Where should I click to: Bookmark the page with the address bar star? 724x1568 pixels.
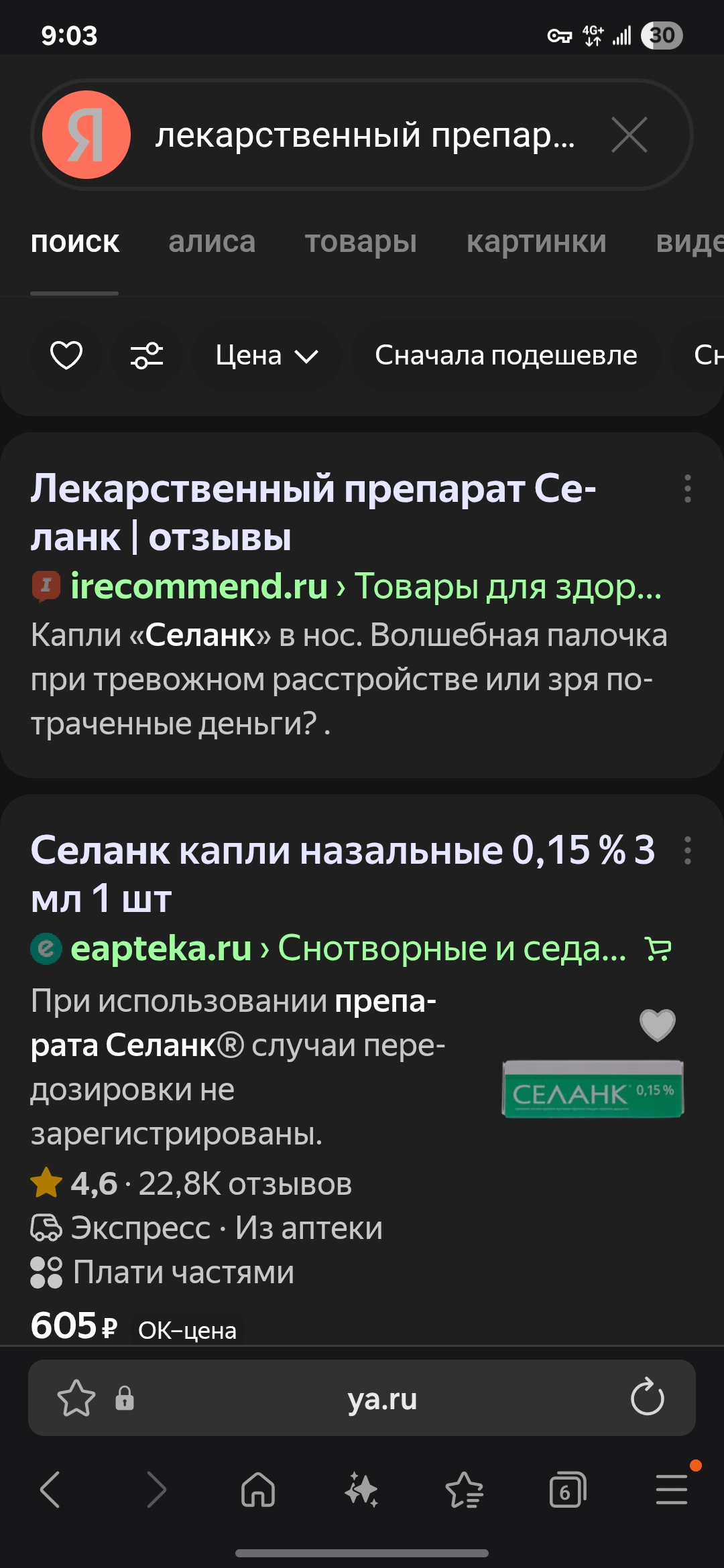click(76, 1398)
